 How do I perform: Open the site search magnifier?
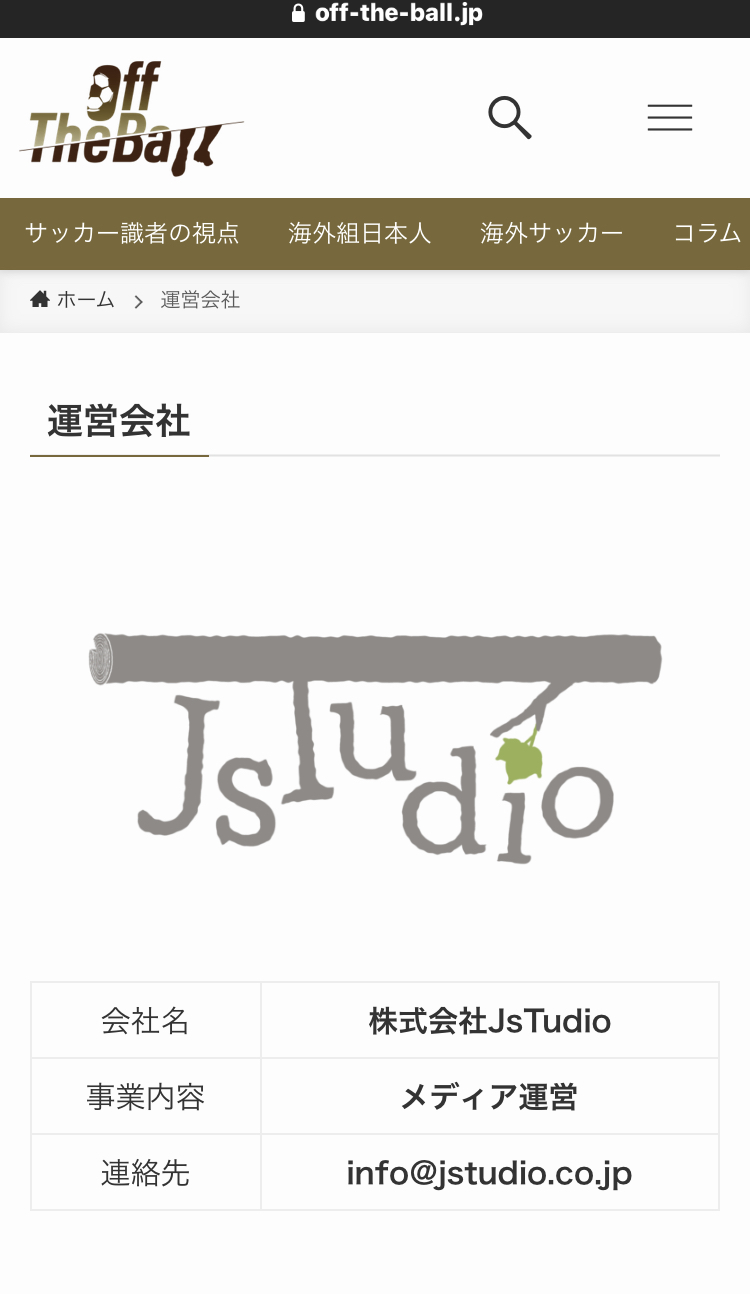click(509, 118)
